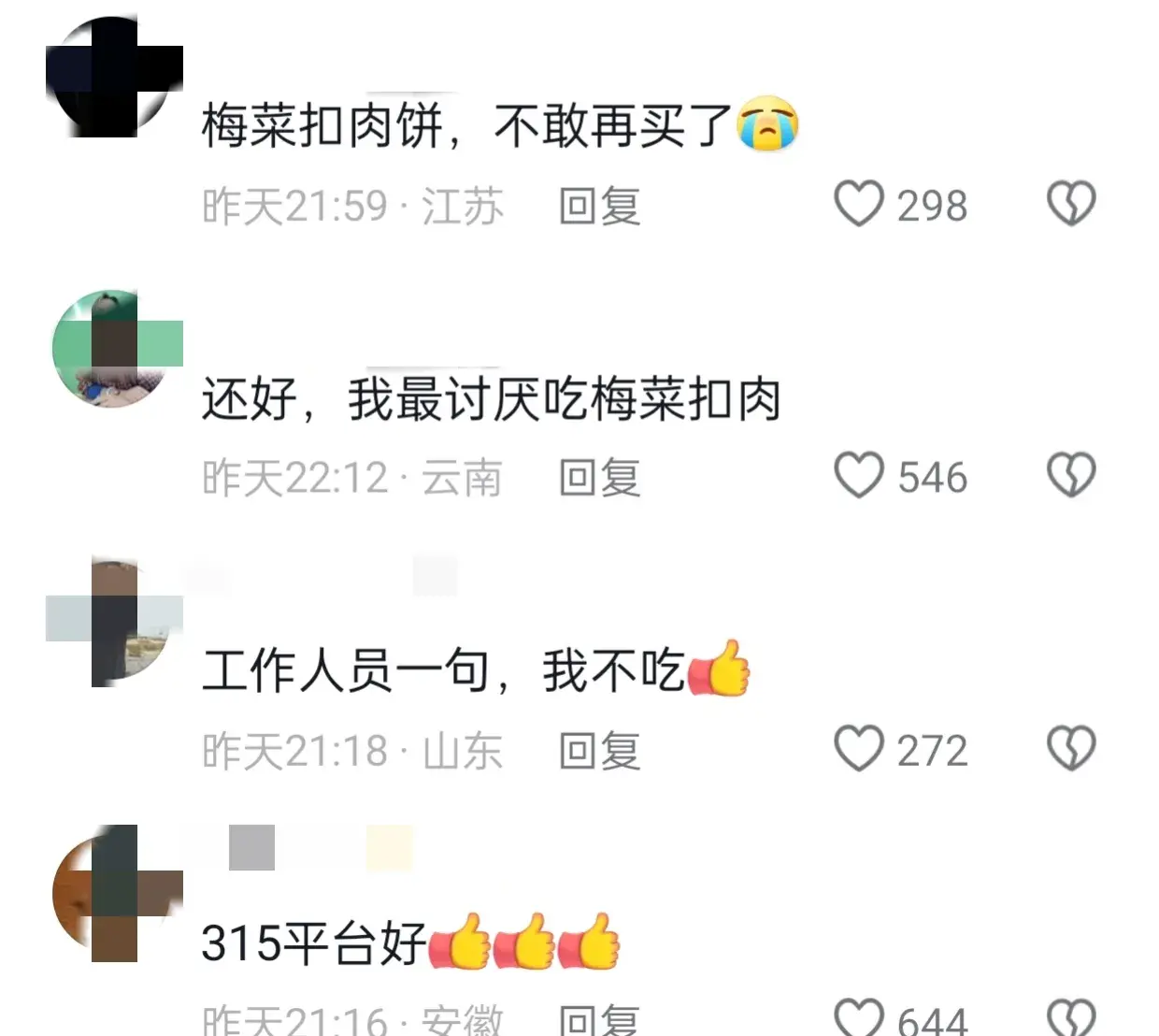Like the 工作人员一句，我不吃 comment
The image size is (1159, 1036).
858,749
